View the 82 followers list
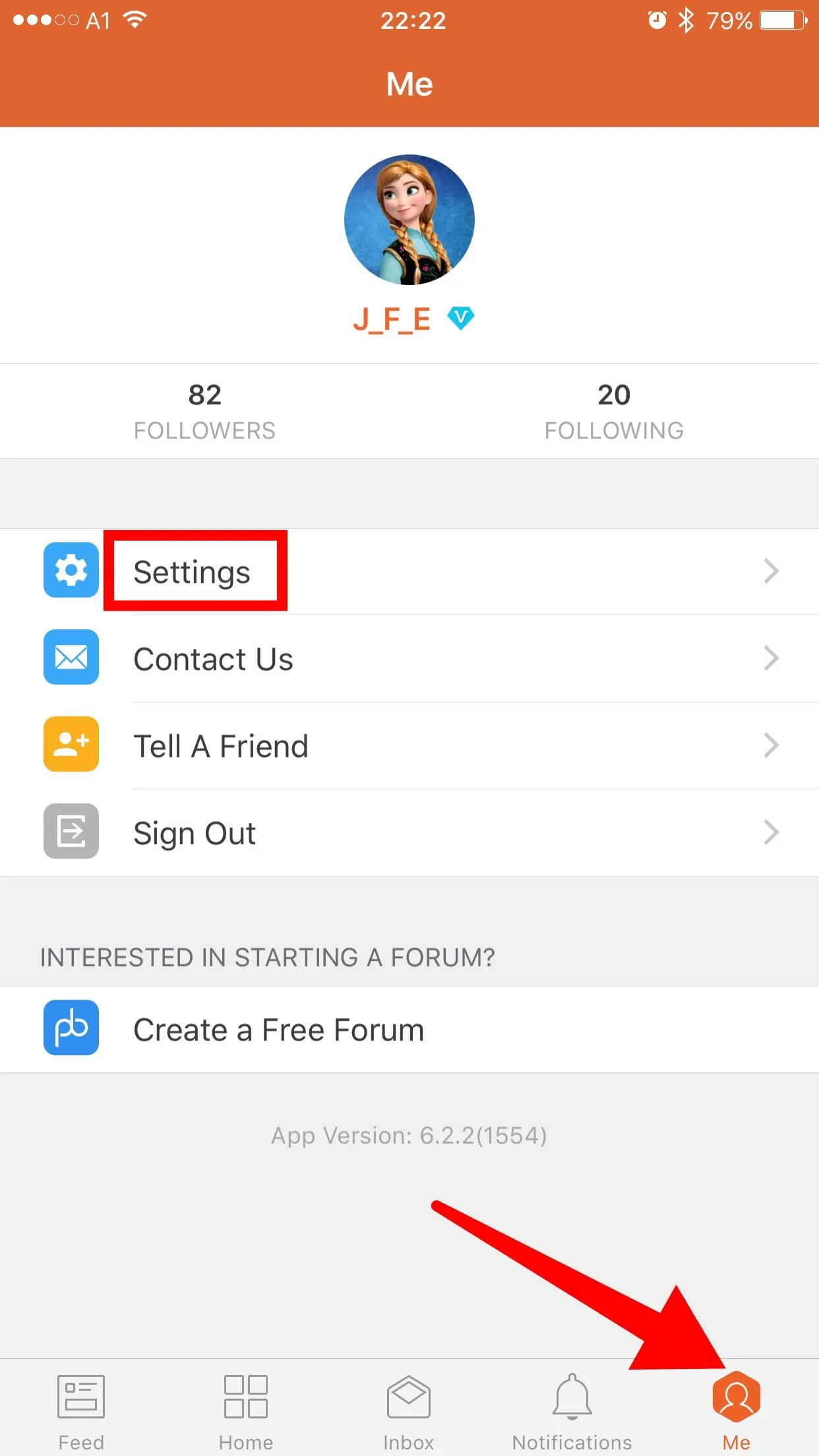This screenshot has width=819, height=1456. [204, 411]
